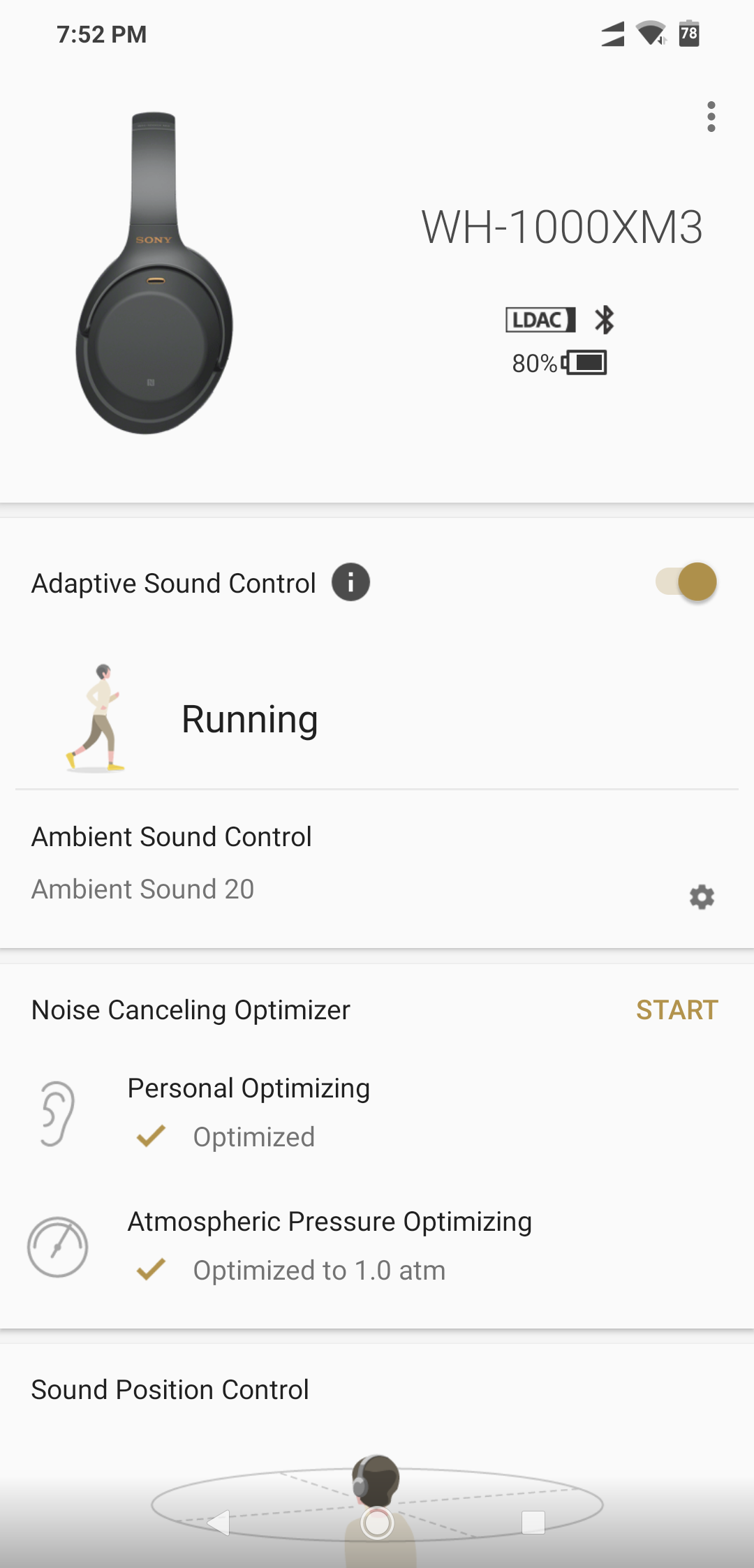Disable the Adaptive Sound Control toggle
This screenshot has height=1568, width=754.
[686, 582]
